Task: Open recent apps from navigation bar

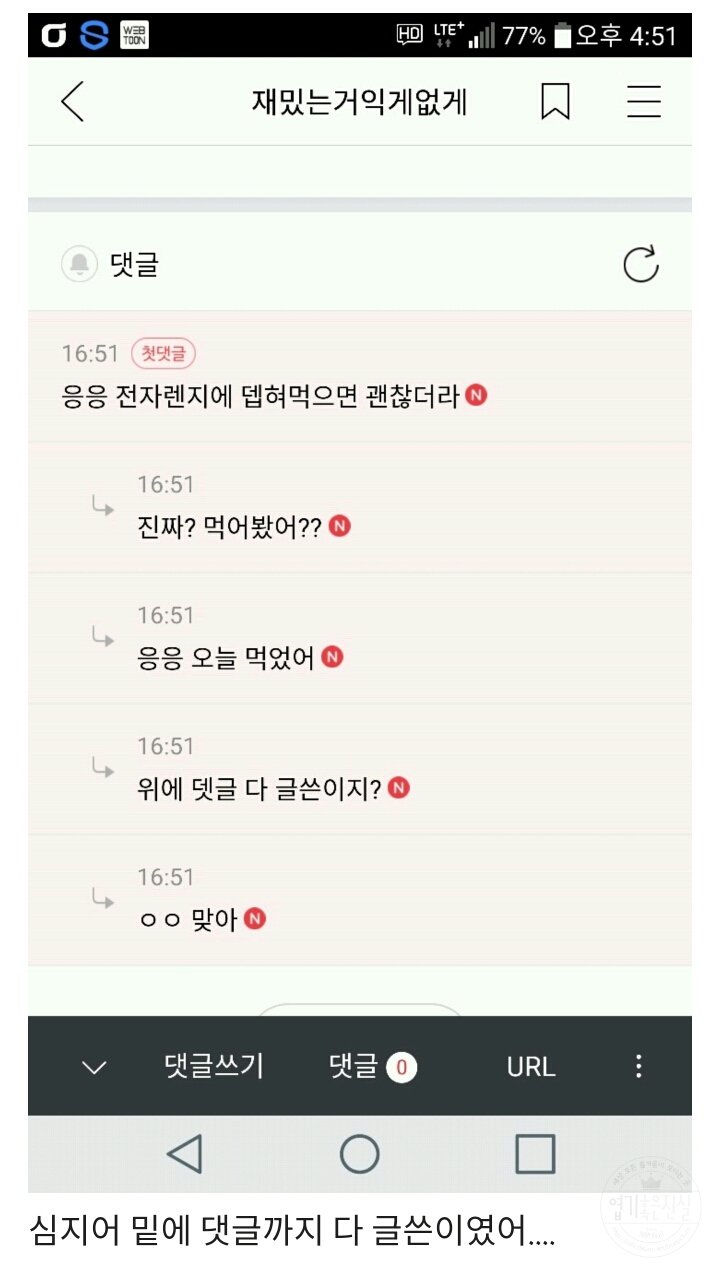Action: coord(535,1154)
